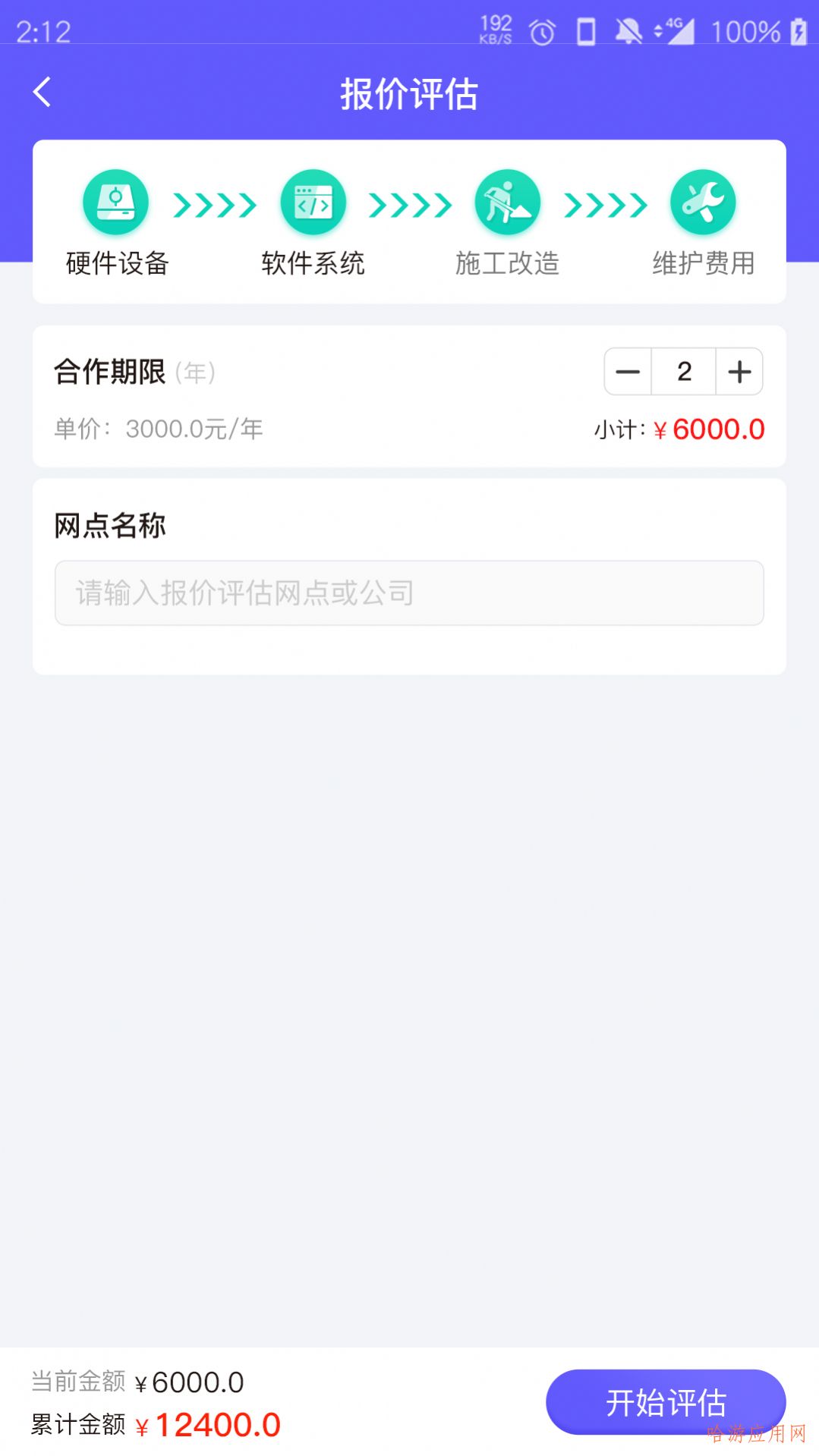Screen dimensions: 819x1456
Task: Increase the 合作期限 years by one
Action: [x=739, y=372]
